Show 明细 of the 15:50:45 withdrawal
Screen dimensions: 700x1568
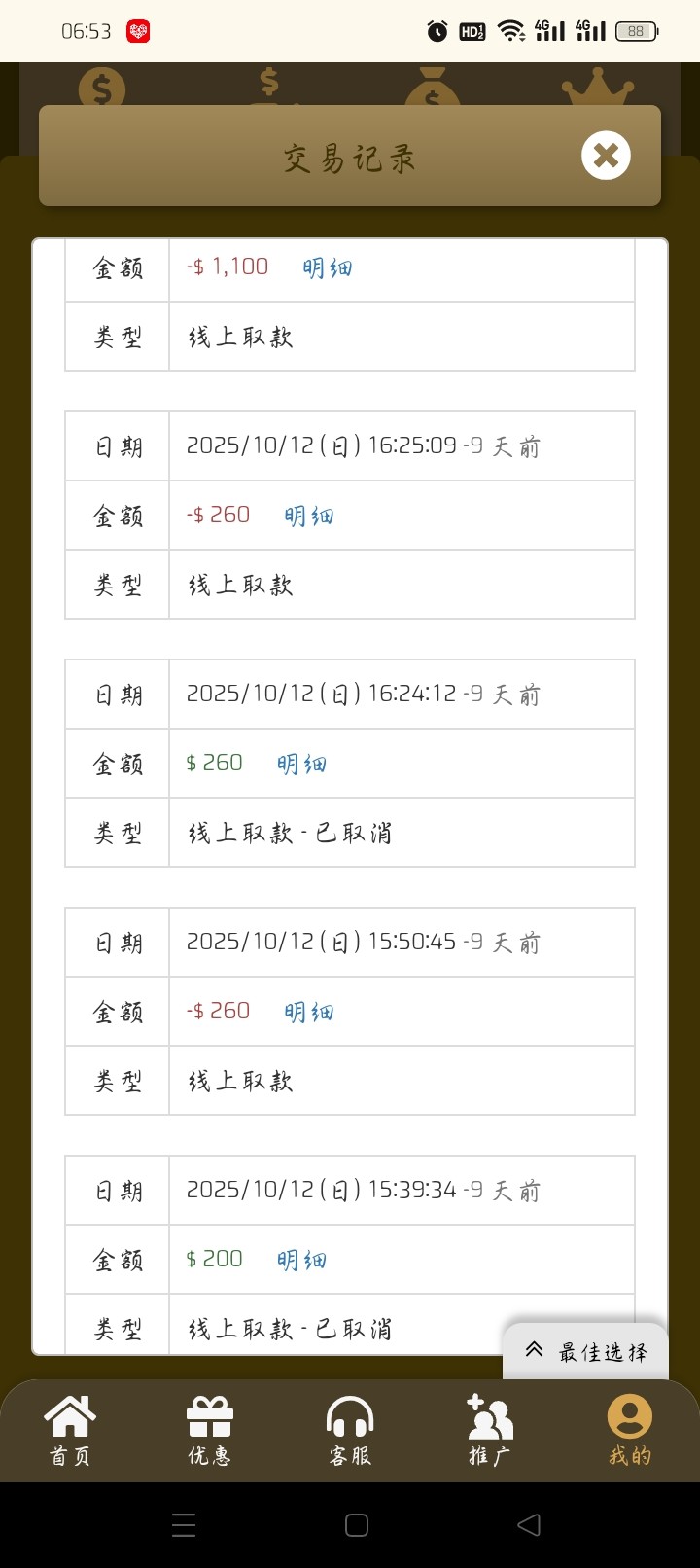[x=308, y=1012]
